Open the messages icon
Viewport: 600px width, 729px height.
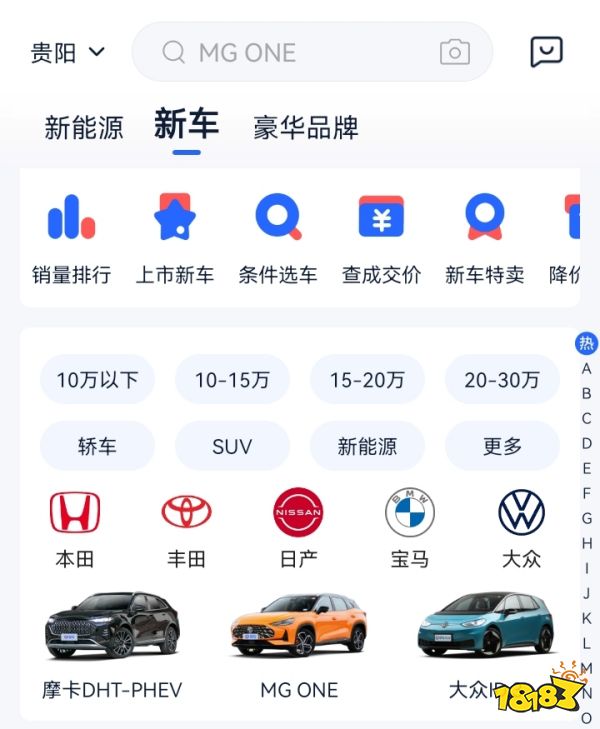point(546,52)
